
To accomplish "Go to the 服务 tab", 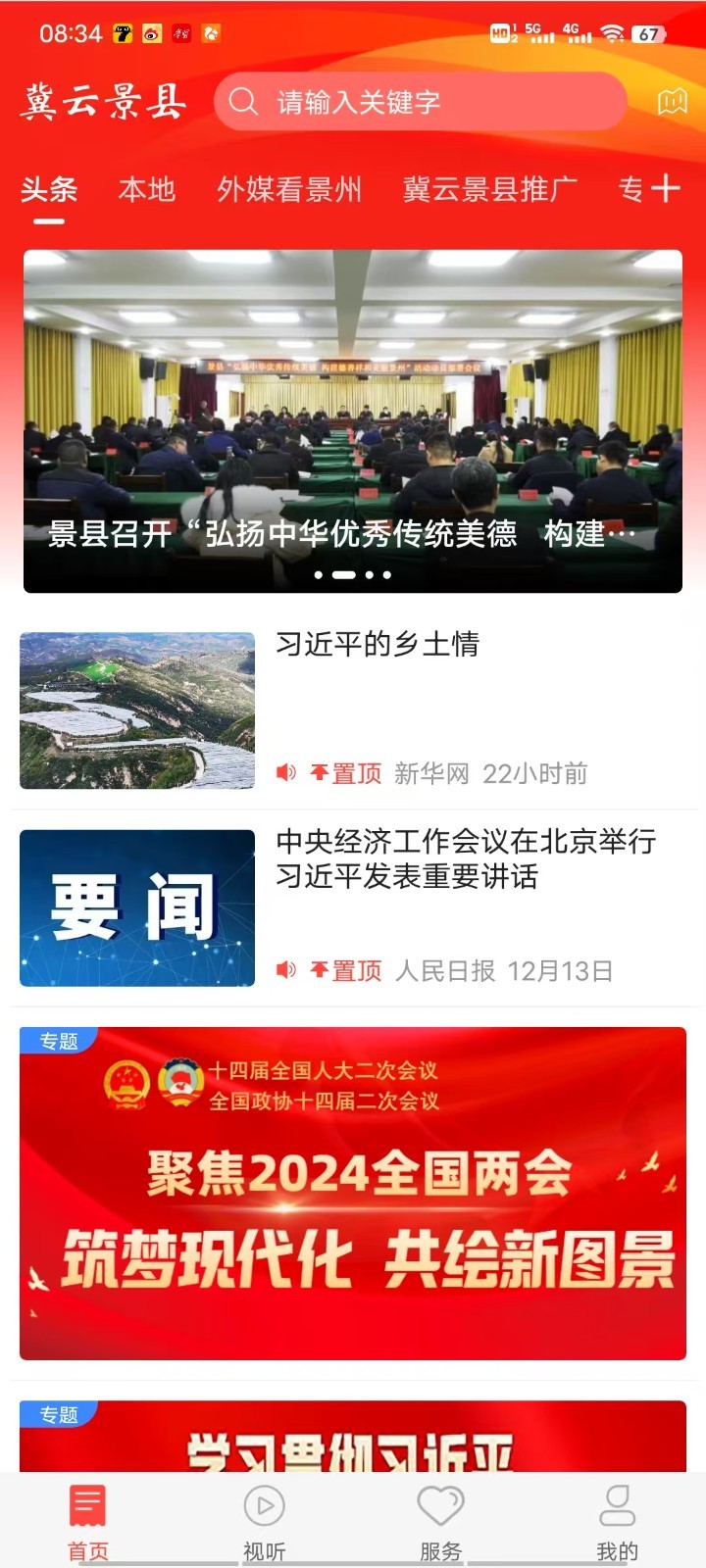I will pyautogui.click(x=440, y=1522).
